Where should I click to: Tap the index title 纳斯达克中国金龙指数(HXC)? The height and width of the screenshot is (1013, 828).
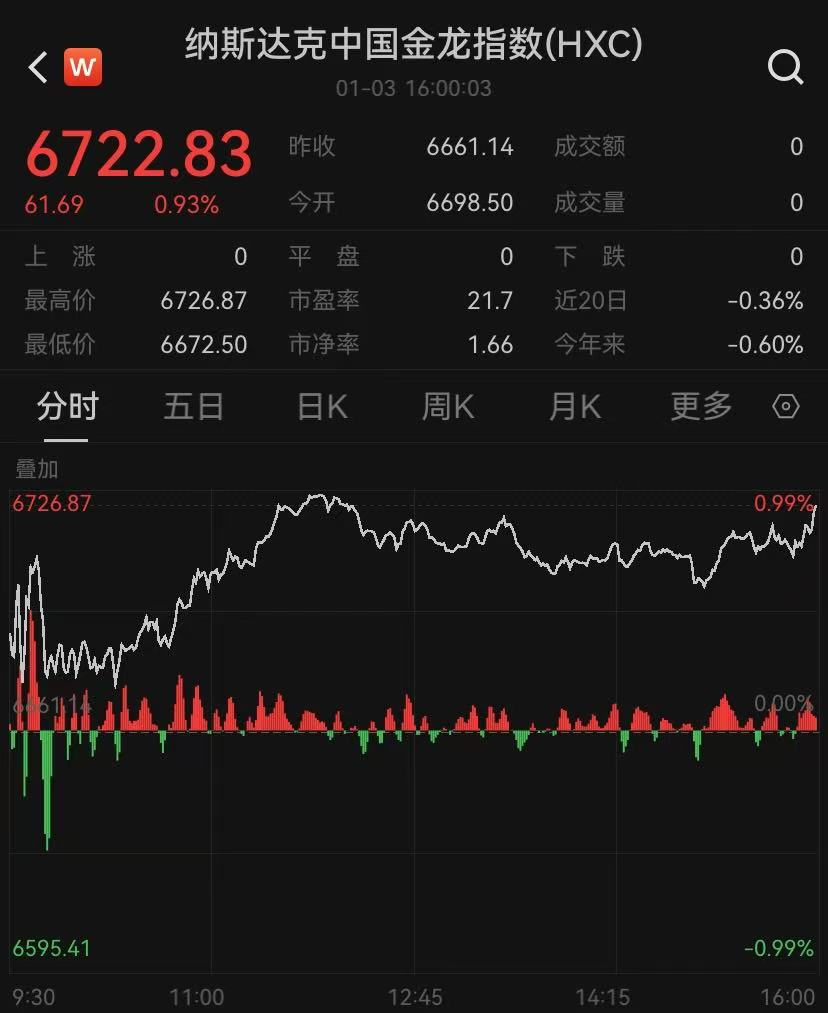[x=414, y=45]
